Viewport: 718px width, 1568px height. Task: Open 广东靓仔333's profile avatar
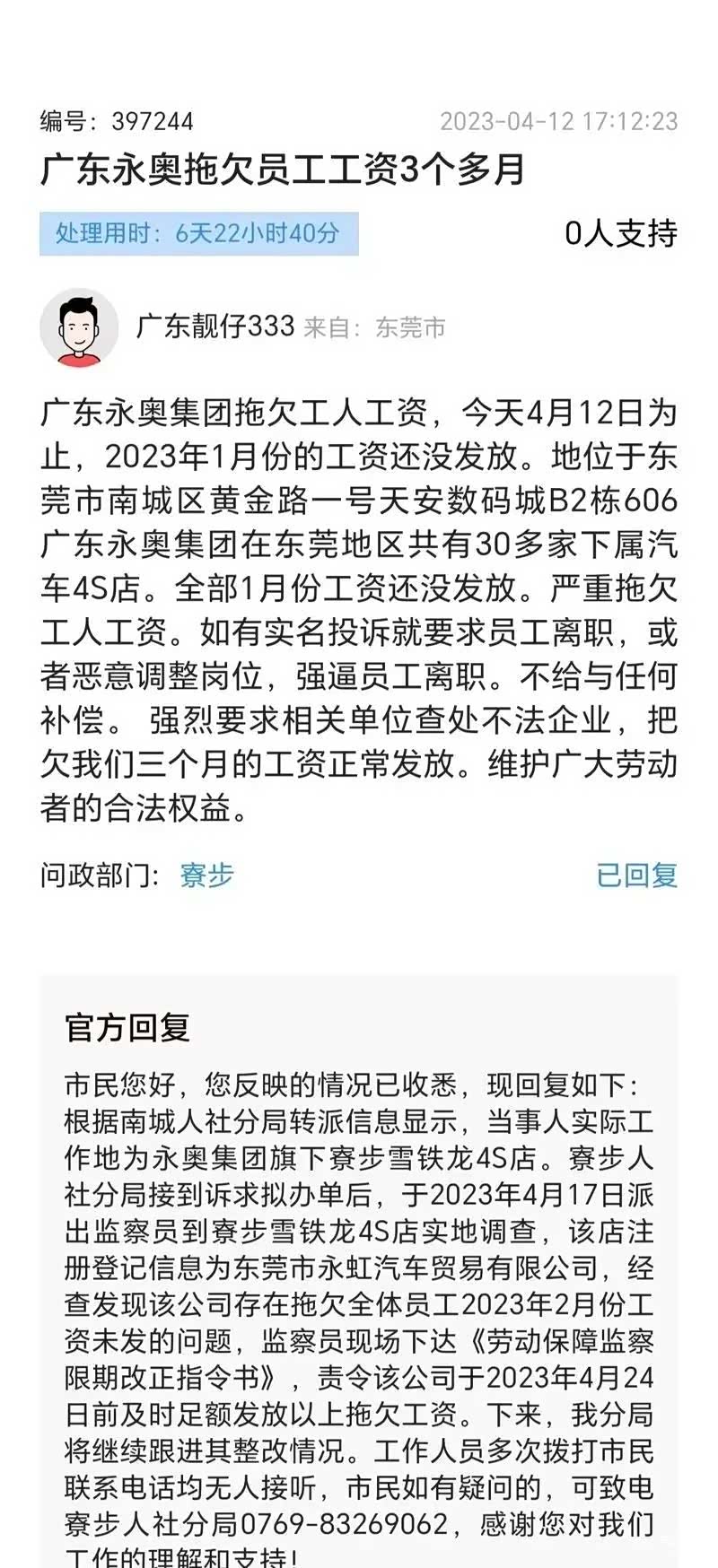click(79, 327)
